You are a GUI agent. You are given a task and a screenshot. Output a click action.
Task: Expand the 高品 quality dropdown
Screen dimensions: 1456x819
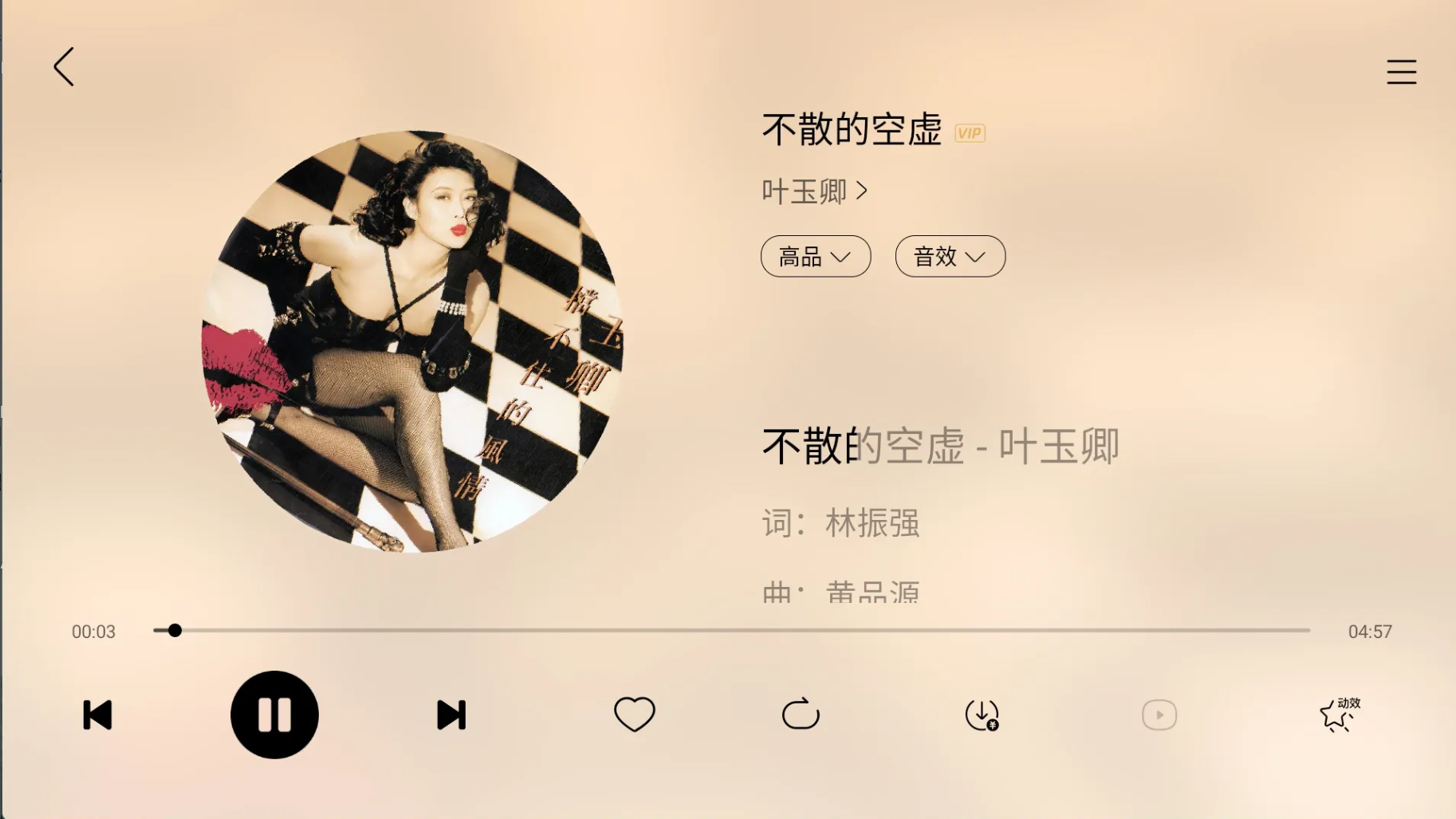click(x=815, y=256)
